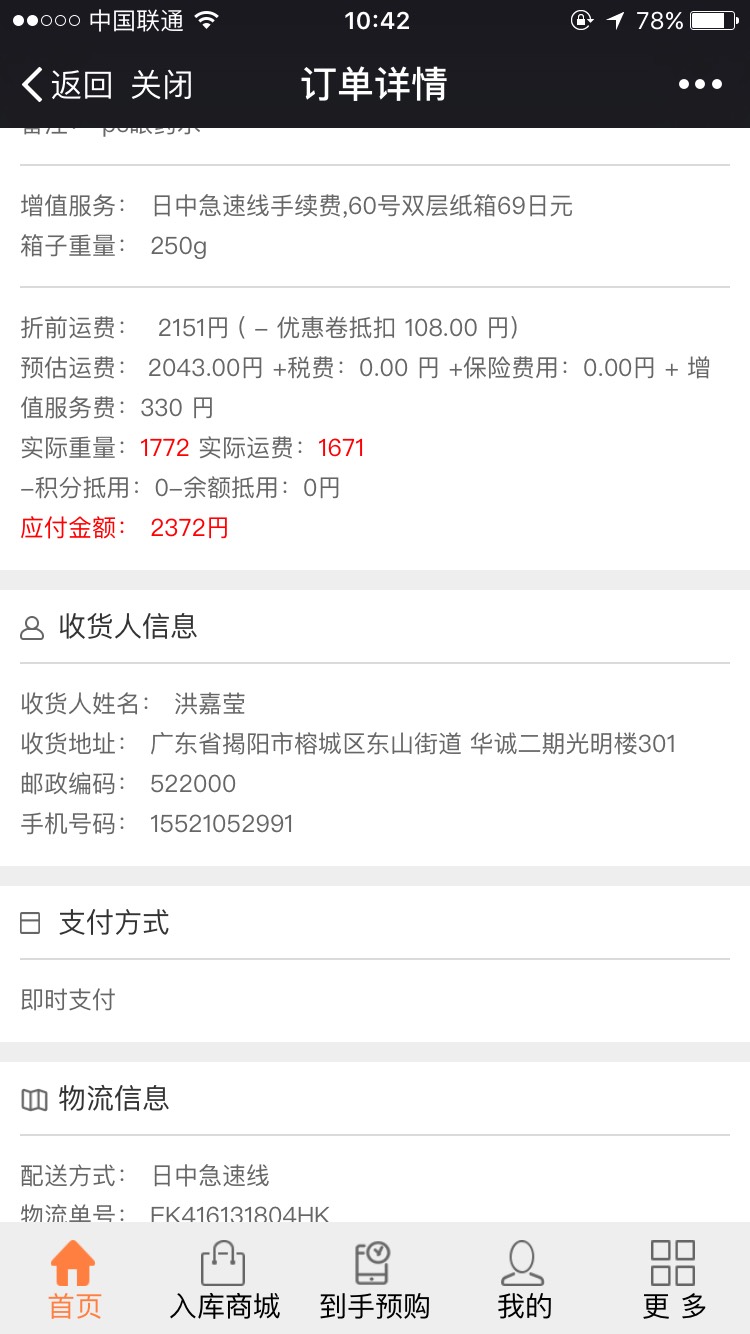Open the 入库商城 tab

pyautogui.click(x=225, y=1279)
